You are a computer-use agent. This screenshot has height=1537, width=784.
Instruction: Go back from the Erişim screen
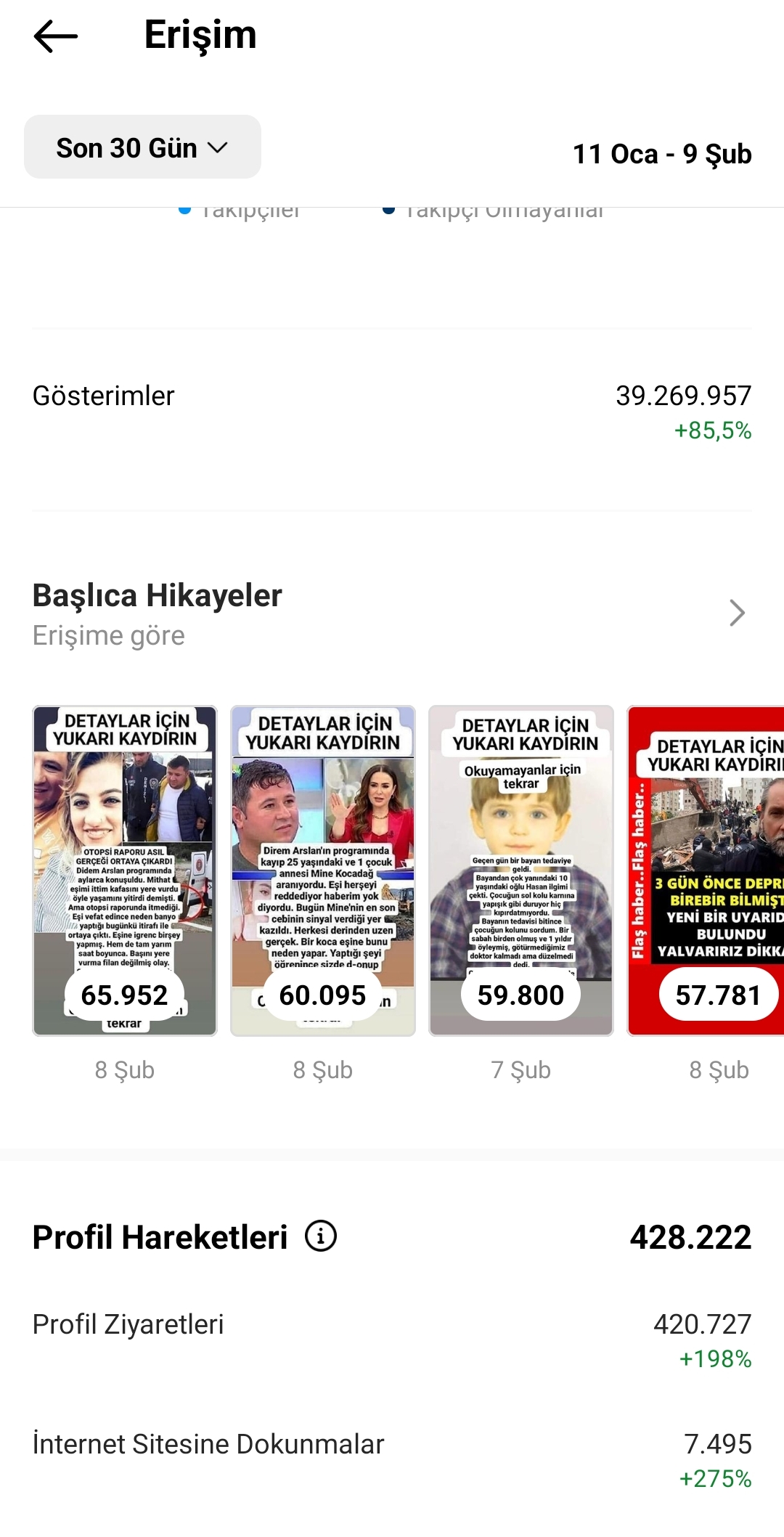(55, 36)
